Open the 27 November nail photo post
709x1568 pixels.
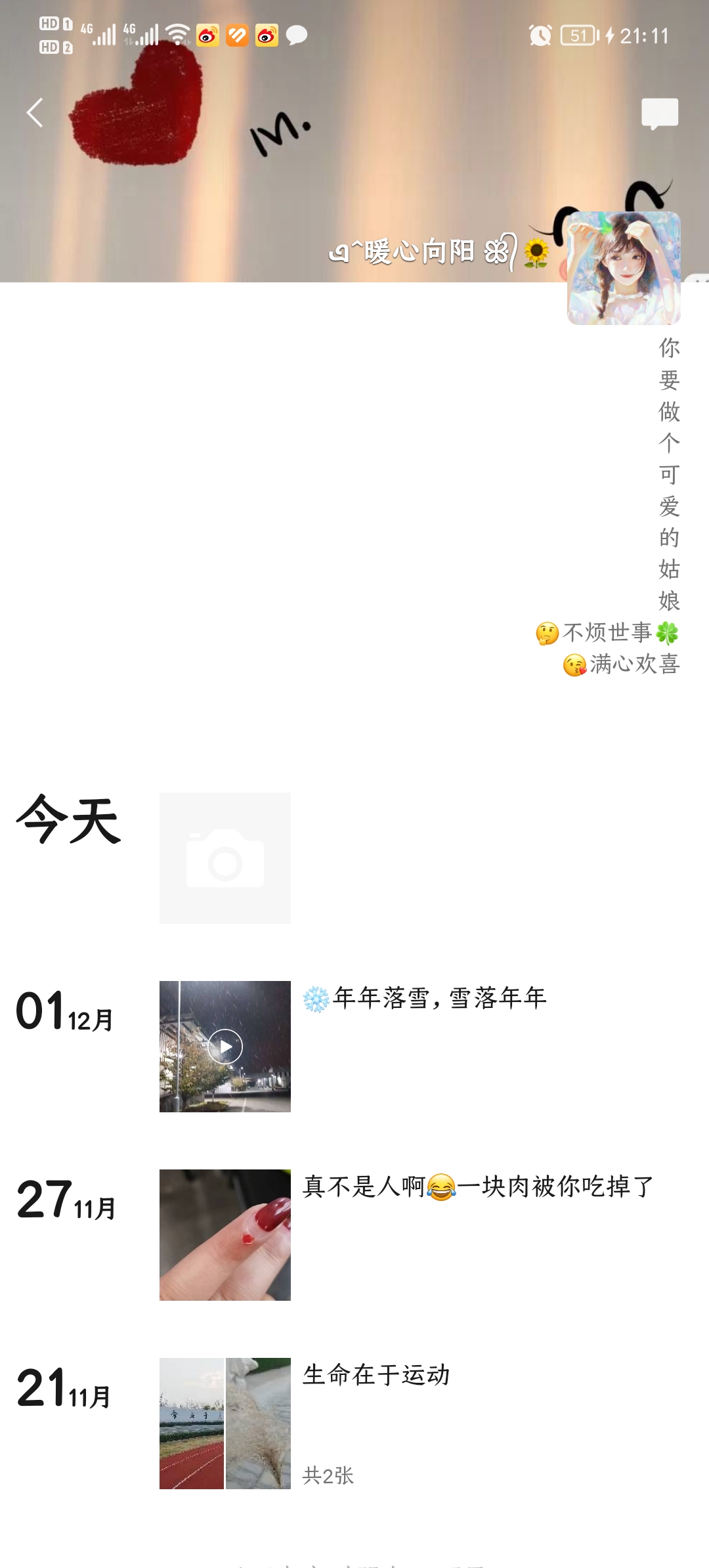click(x=225, y=1234)
